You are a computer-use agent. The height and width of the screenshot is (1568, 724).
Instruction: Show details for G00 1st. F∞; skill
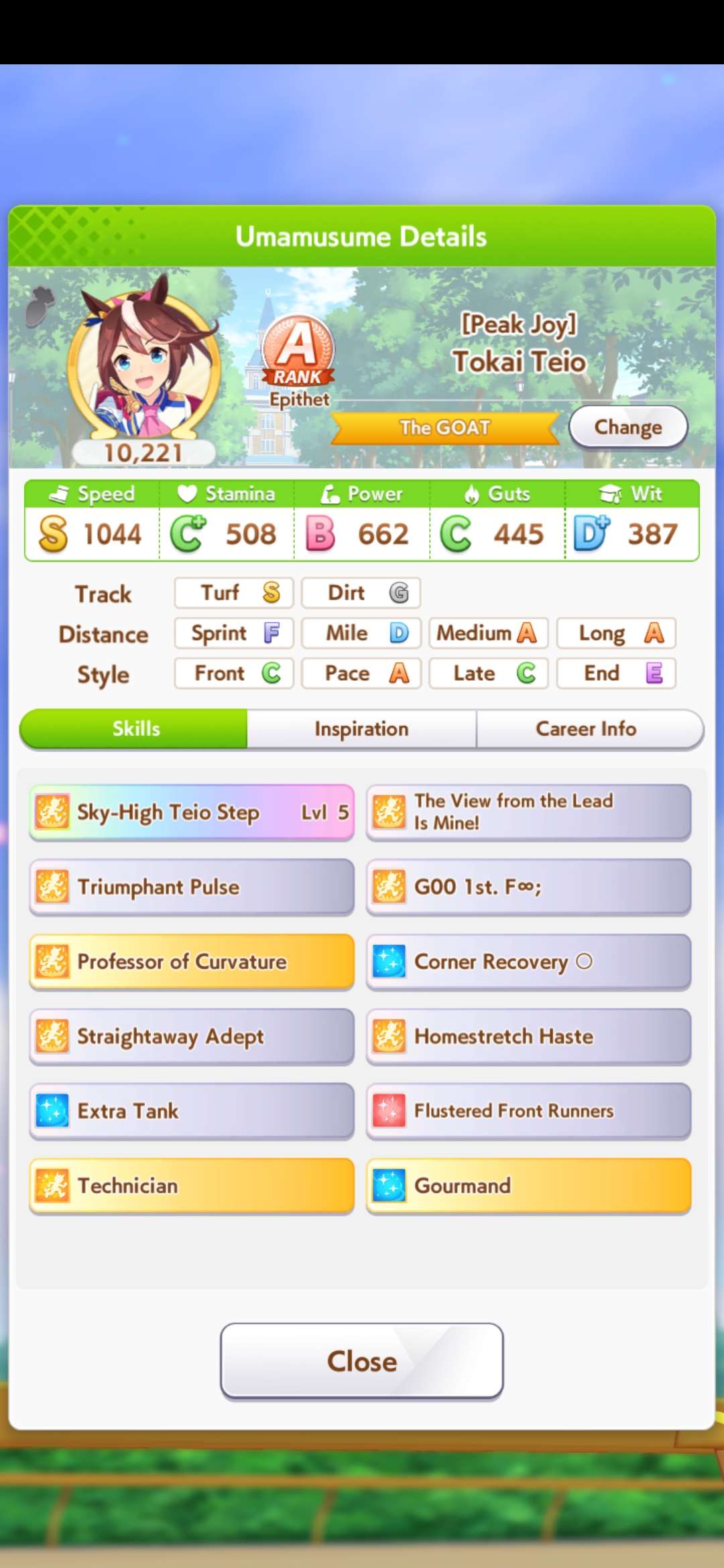click(x=528, y=887)
